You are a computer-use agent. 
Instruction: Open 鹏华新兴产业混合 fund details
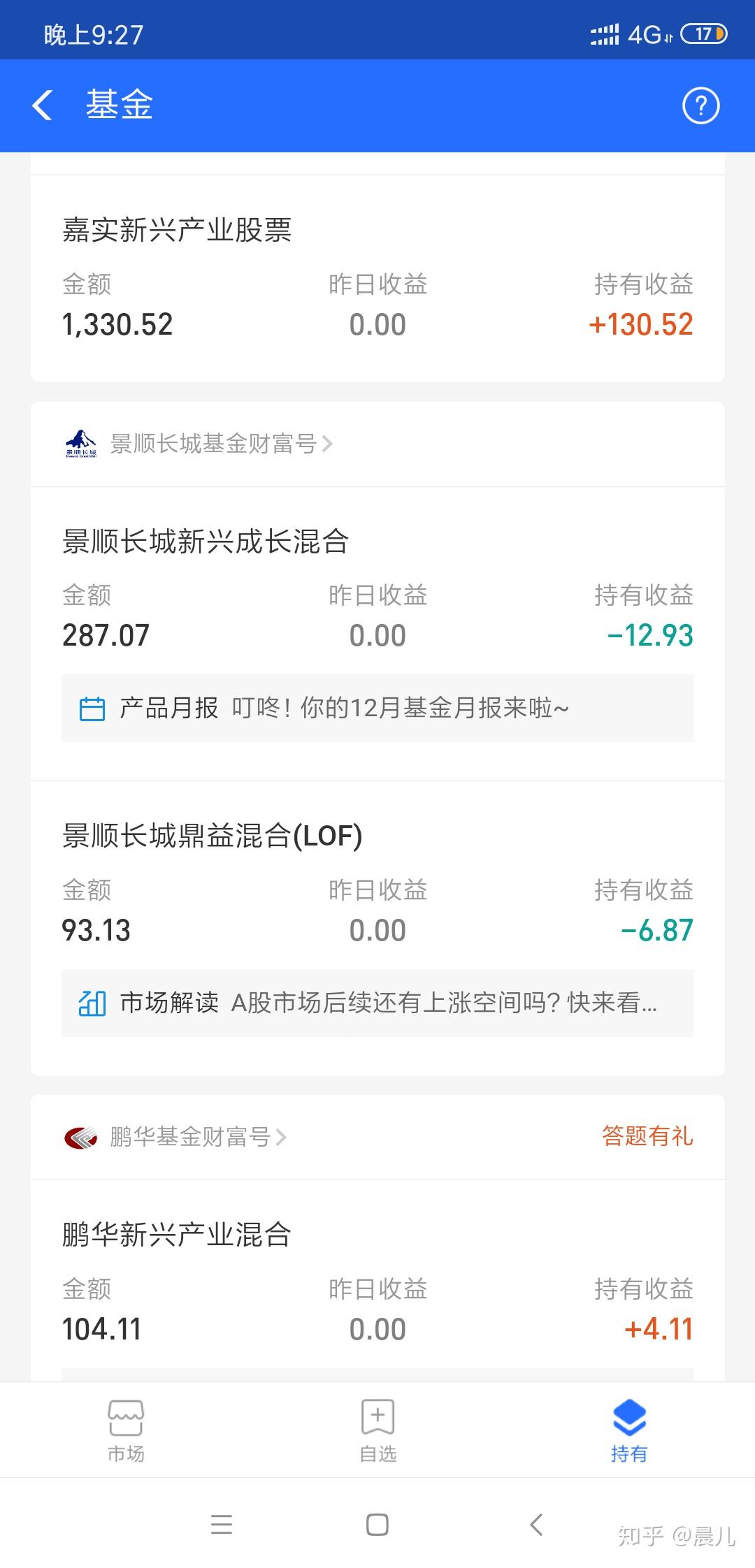177,1235
